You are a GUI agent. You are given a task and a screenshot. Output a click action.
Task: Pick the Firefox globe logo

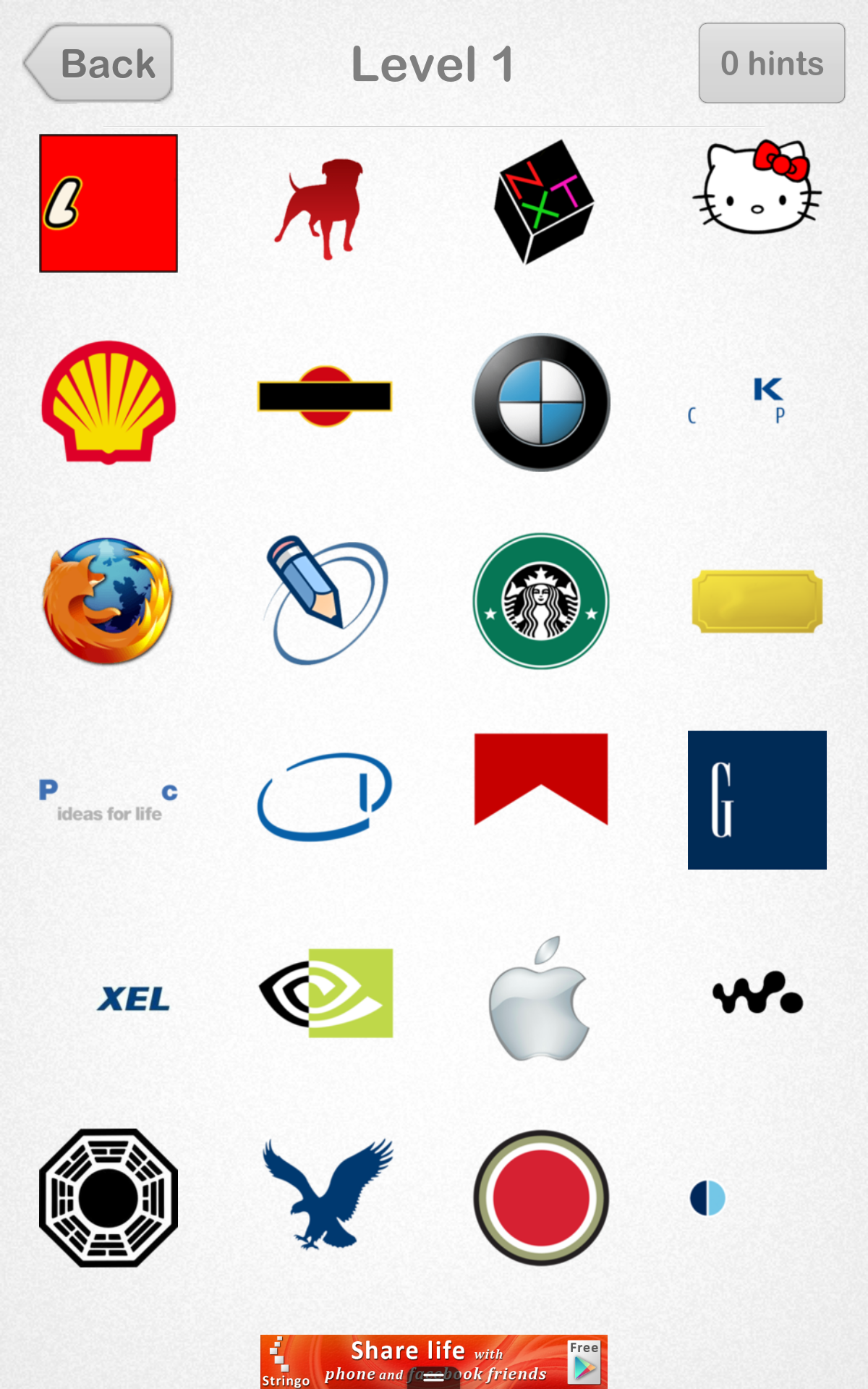click(x=109, y=600)
